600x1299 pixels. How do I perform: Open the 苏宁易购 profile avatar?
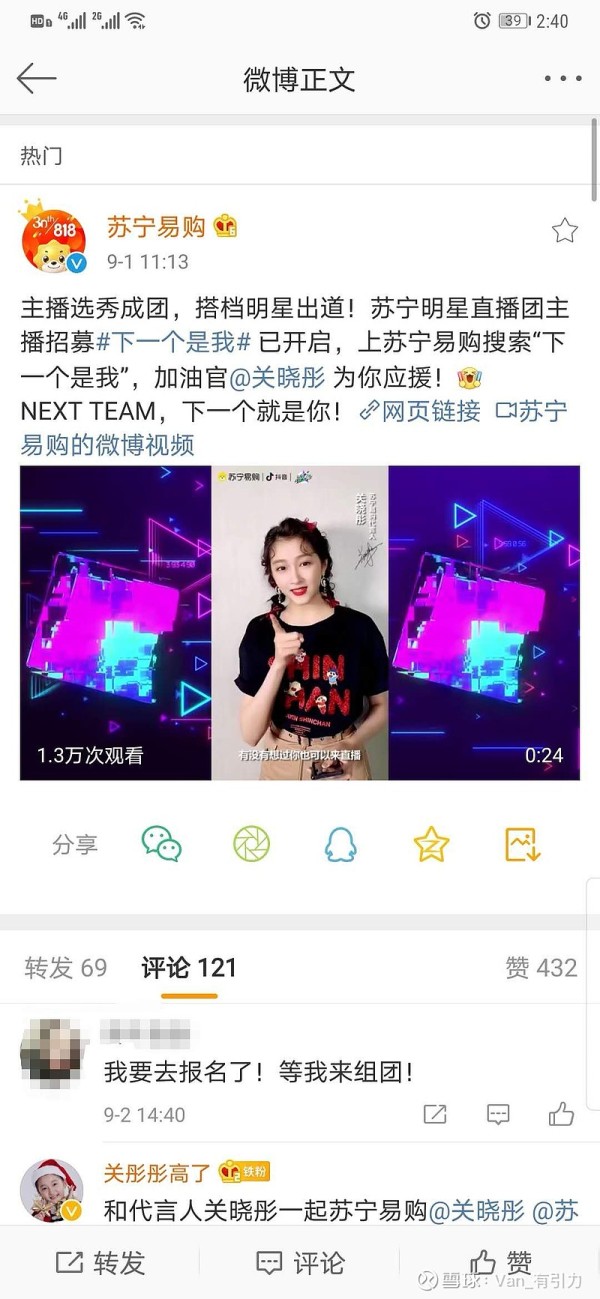[x=54, y=238]
